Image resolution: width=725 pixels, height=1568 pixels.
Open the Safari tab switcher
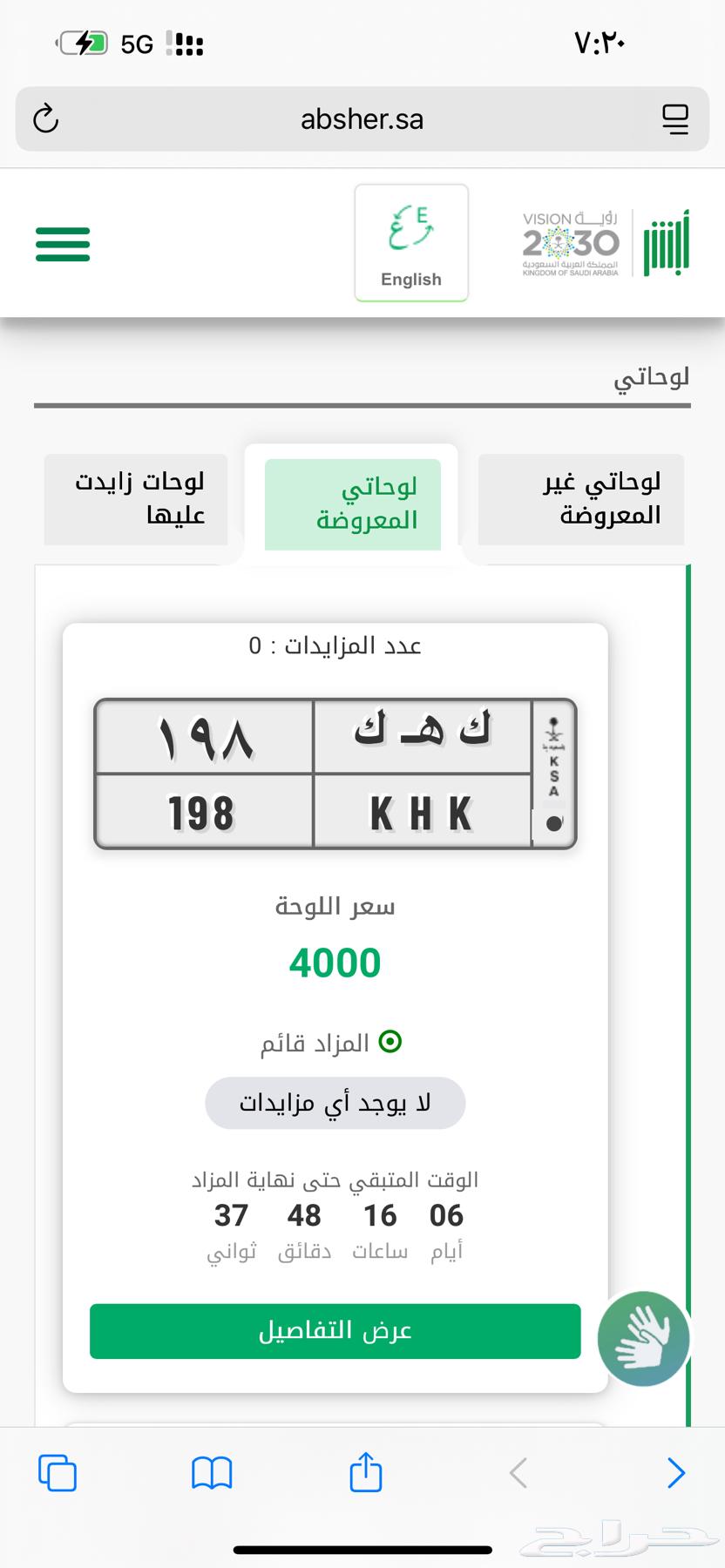[58, 1473]
